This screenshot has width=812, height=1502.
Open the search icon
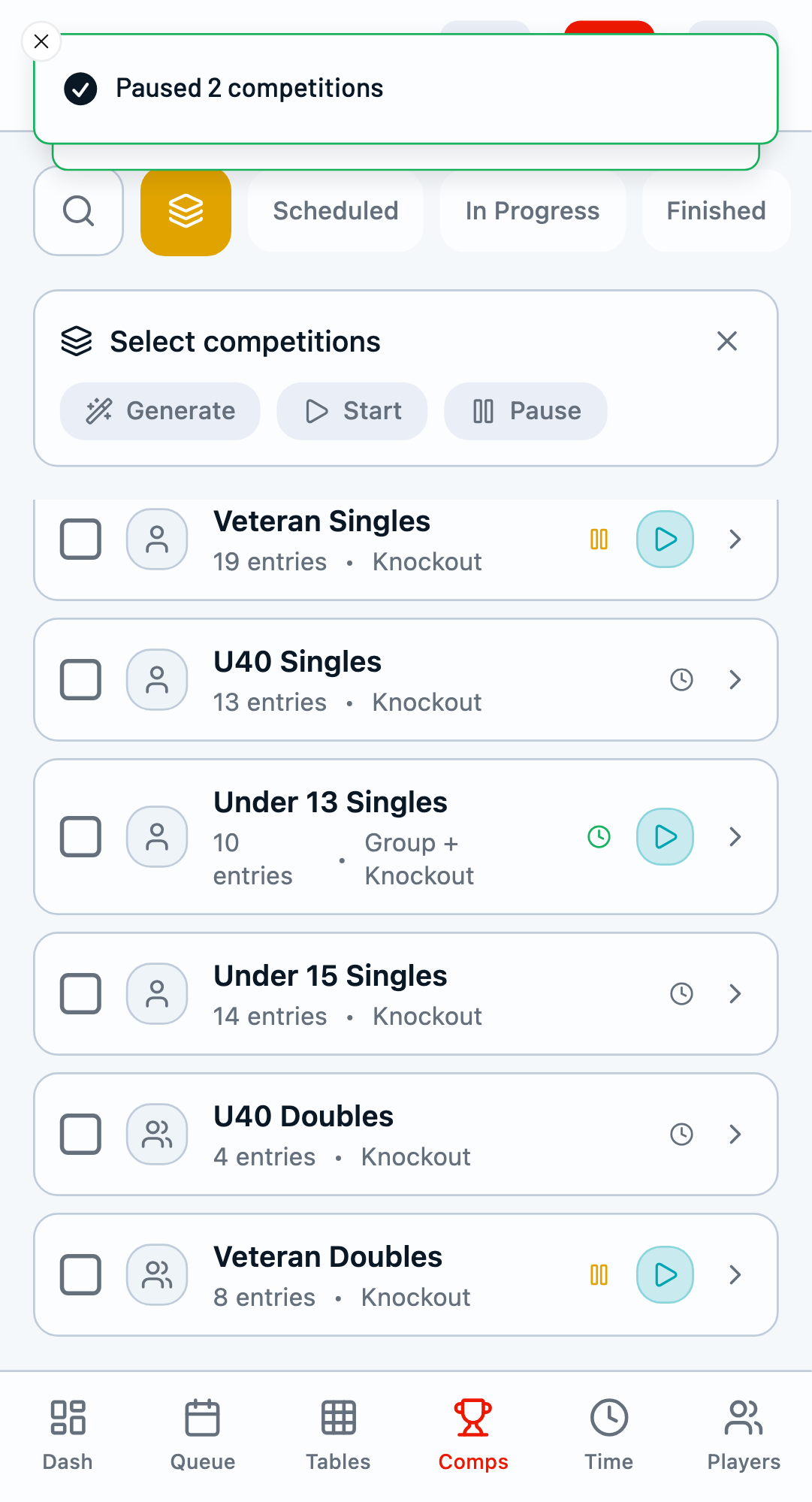78,211
